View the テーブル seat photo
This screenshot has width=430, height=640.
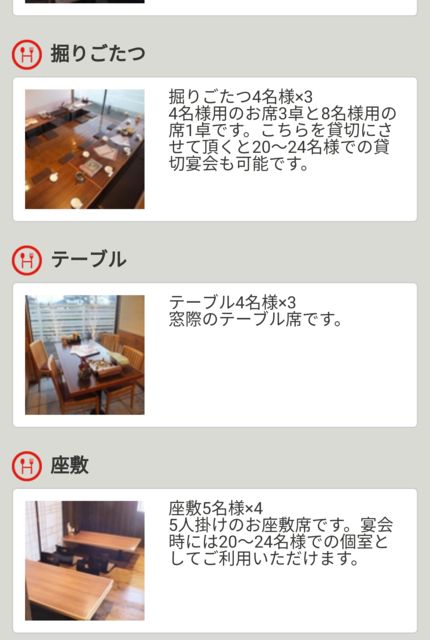[x=84, y=355]
